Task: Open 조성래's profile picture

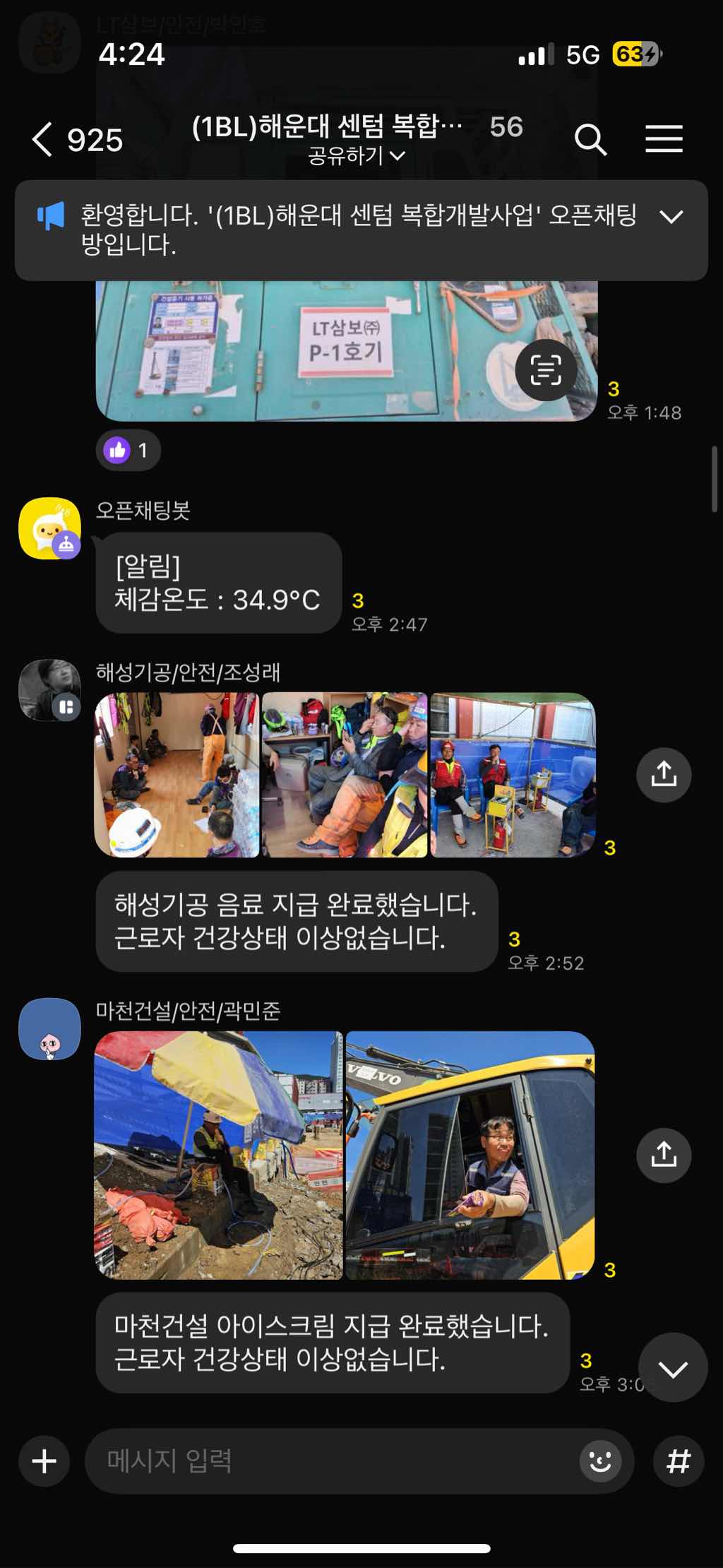Action: [x=49, y=690]
